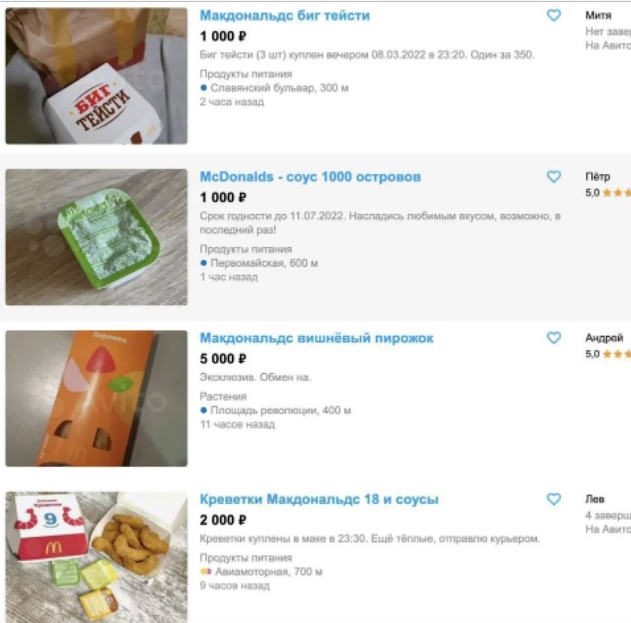Open Креветки Макдональдс 18 и соусы listing
The height and width of the screenshot is (623, 631).
click(x=319, y=499)
